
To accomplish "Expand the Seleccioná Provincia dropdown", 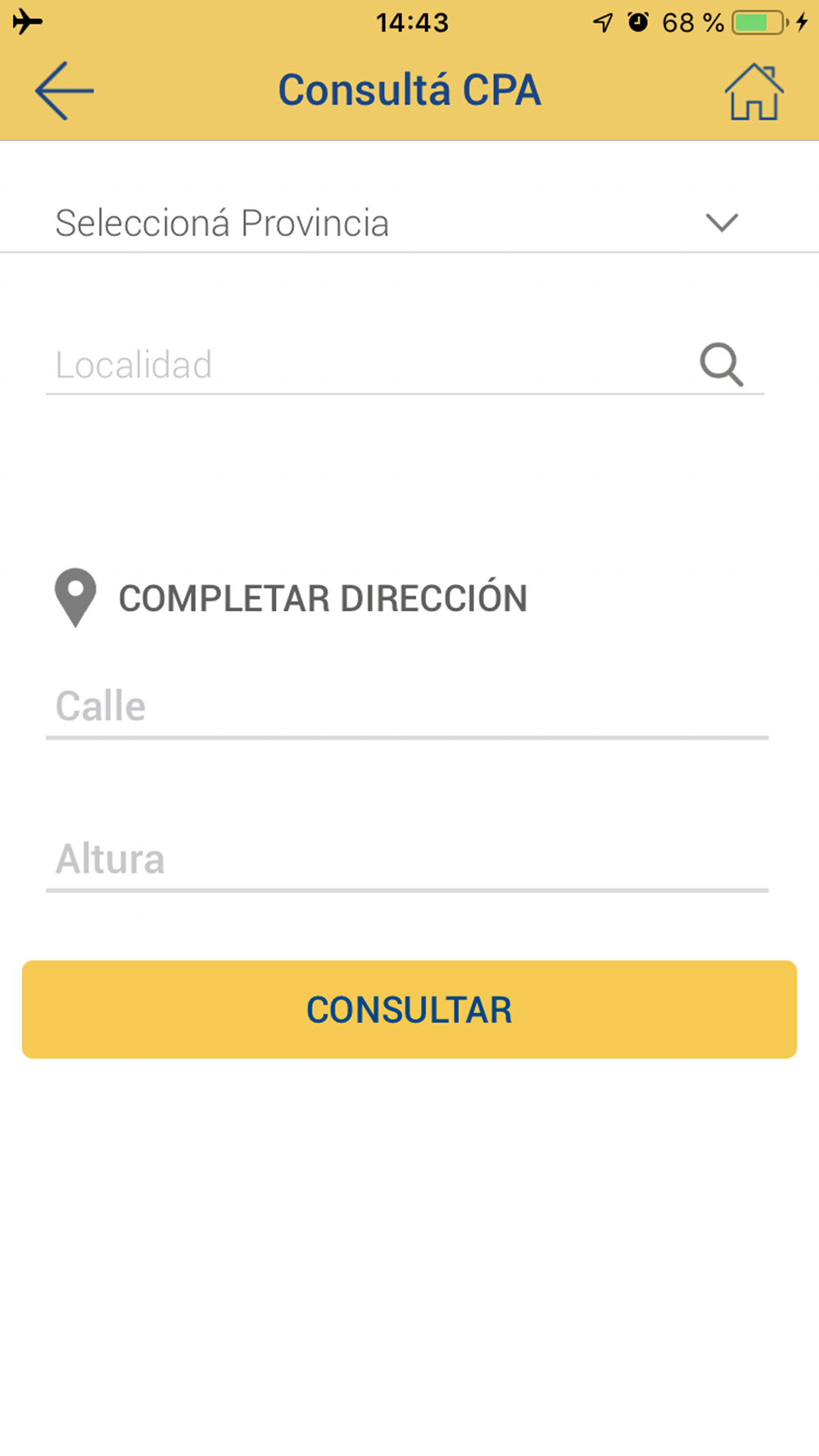I will [409, 223].
